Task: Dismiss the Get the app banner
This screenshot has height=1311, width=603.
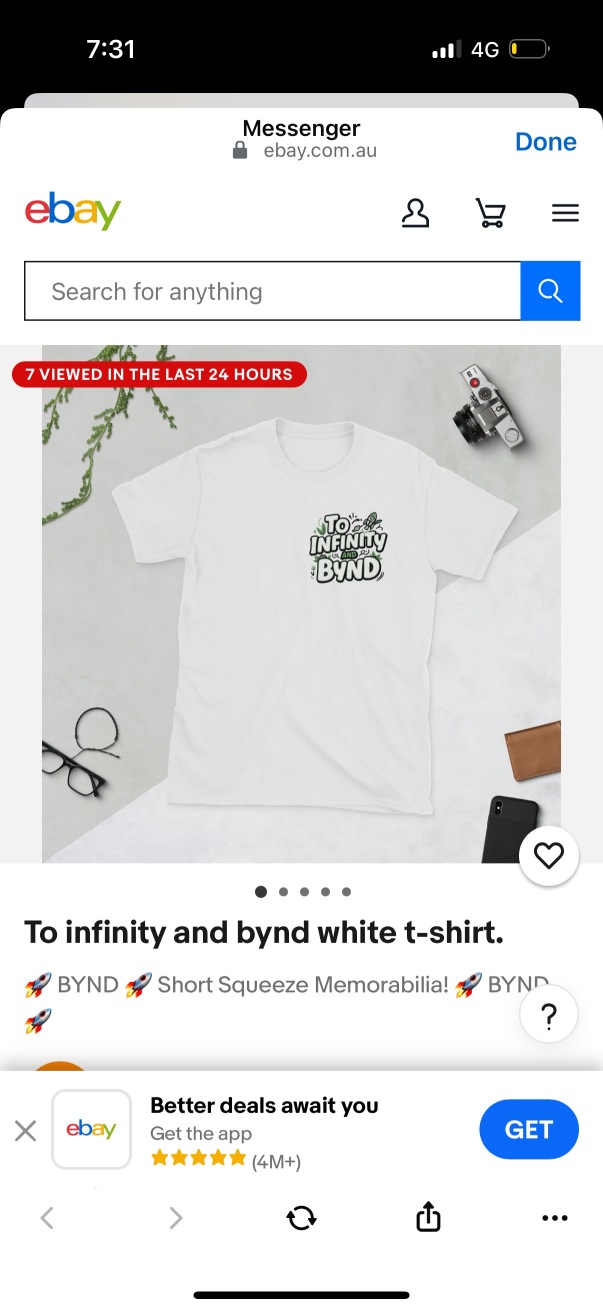Action: tap(25, 1131)
